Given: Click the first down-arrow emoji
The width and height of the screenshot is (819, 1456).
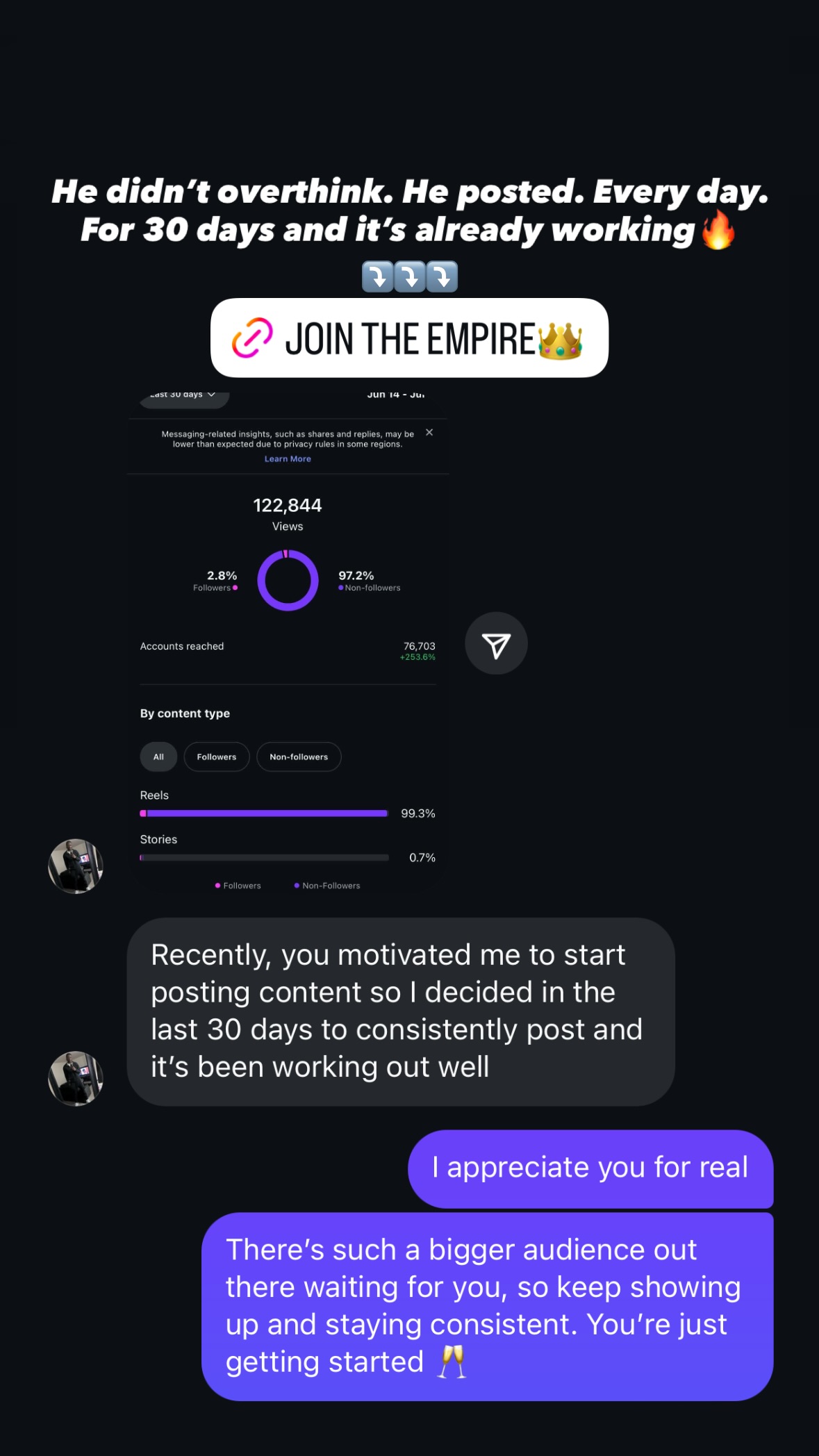Looking at the screenshot, I should (x=377, y=275).
